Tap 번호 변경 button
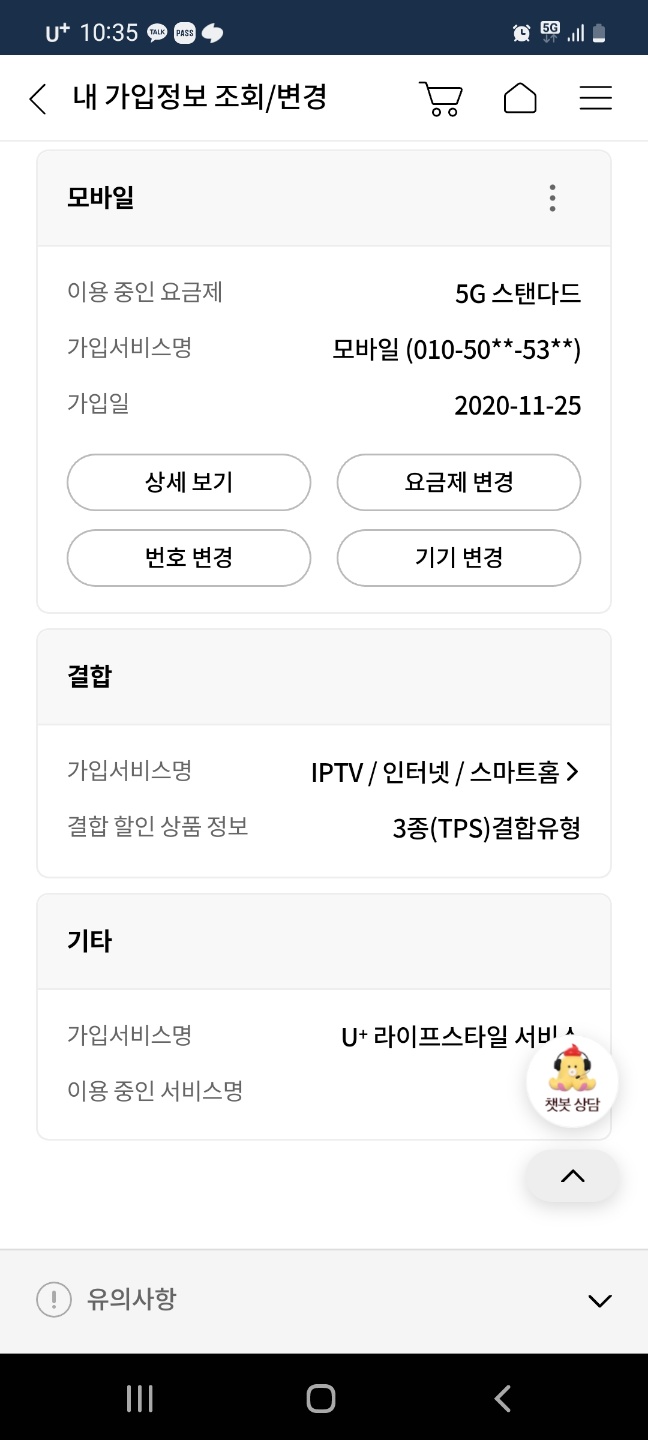The width and height of the screenshot is (648, 1440). coord(189,558)
